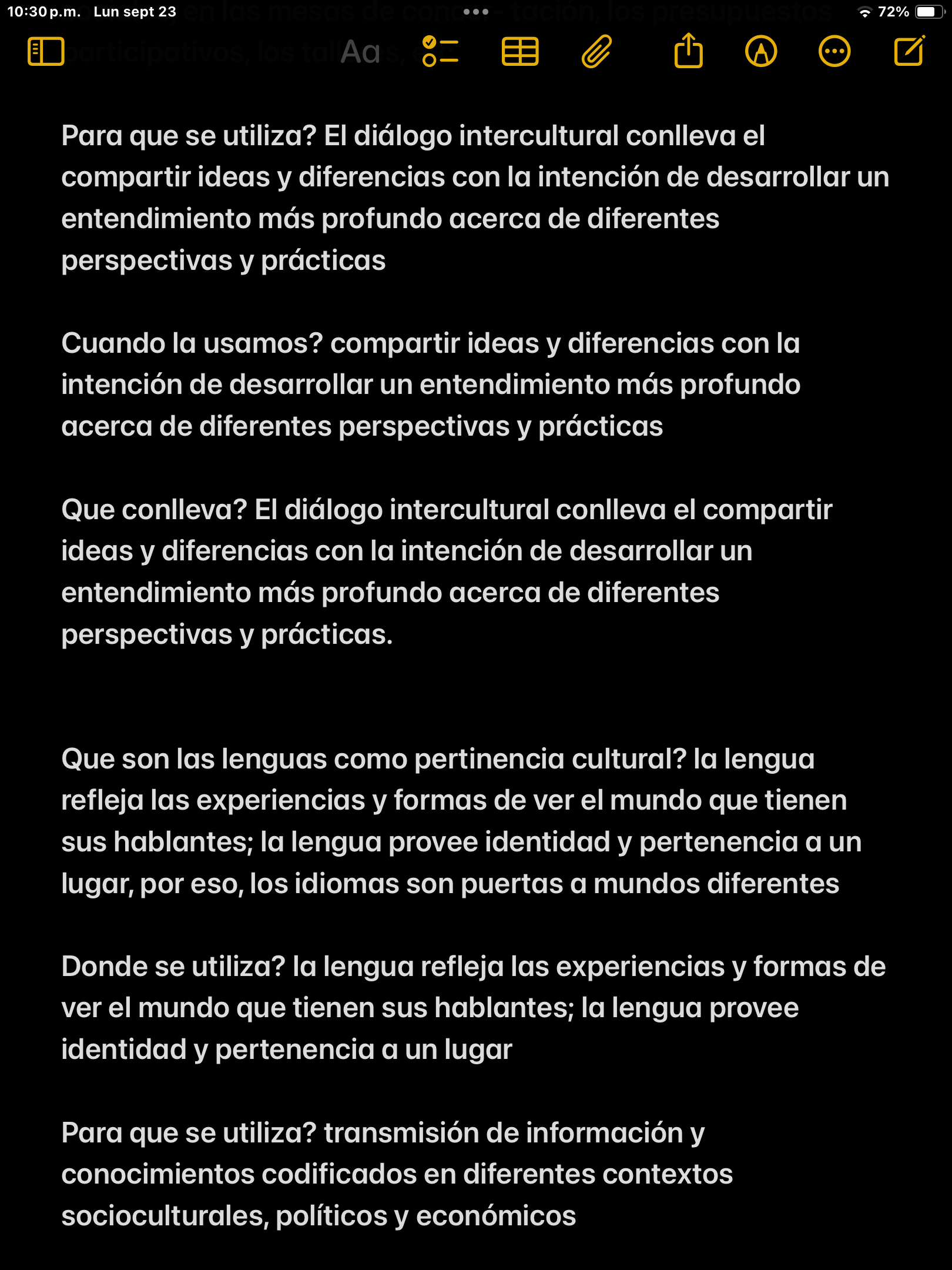Viewport: 952px width, 1270px height.
Task: Open the markup pen tool
Action: click(761, 52)
